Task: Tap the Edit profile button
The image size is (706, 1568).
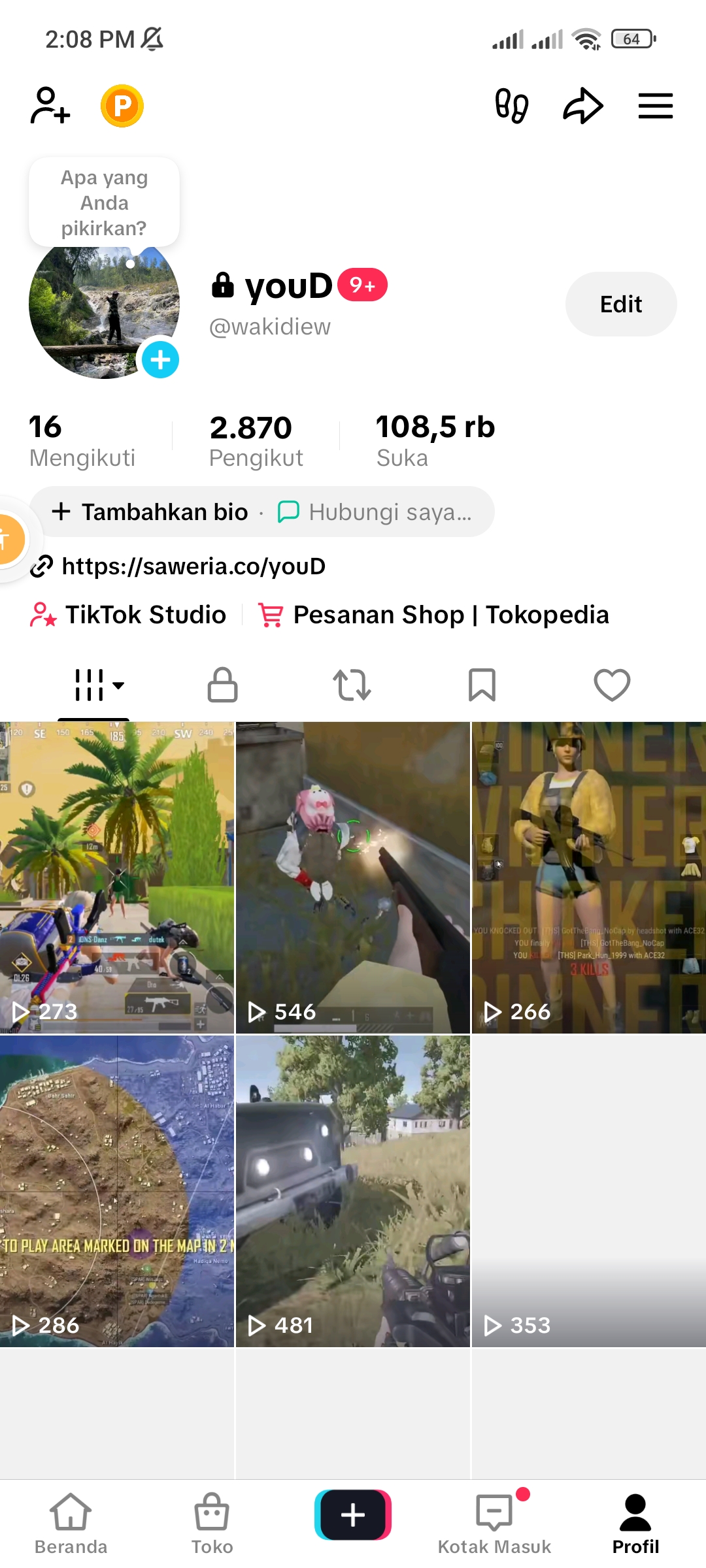Action: pyautogui.click(x=620, y=304)
